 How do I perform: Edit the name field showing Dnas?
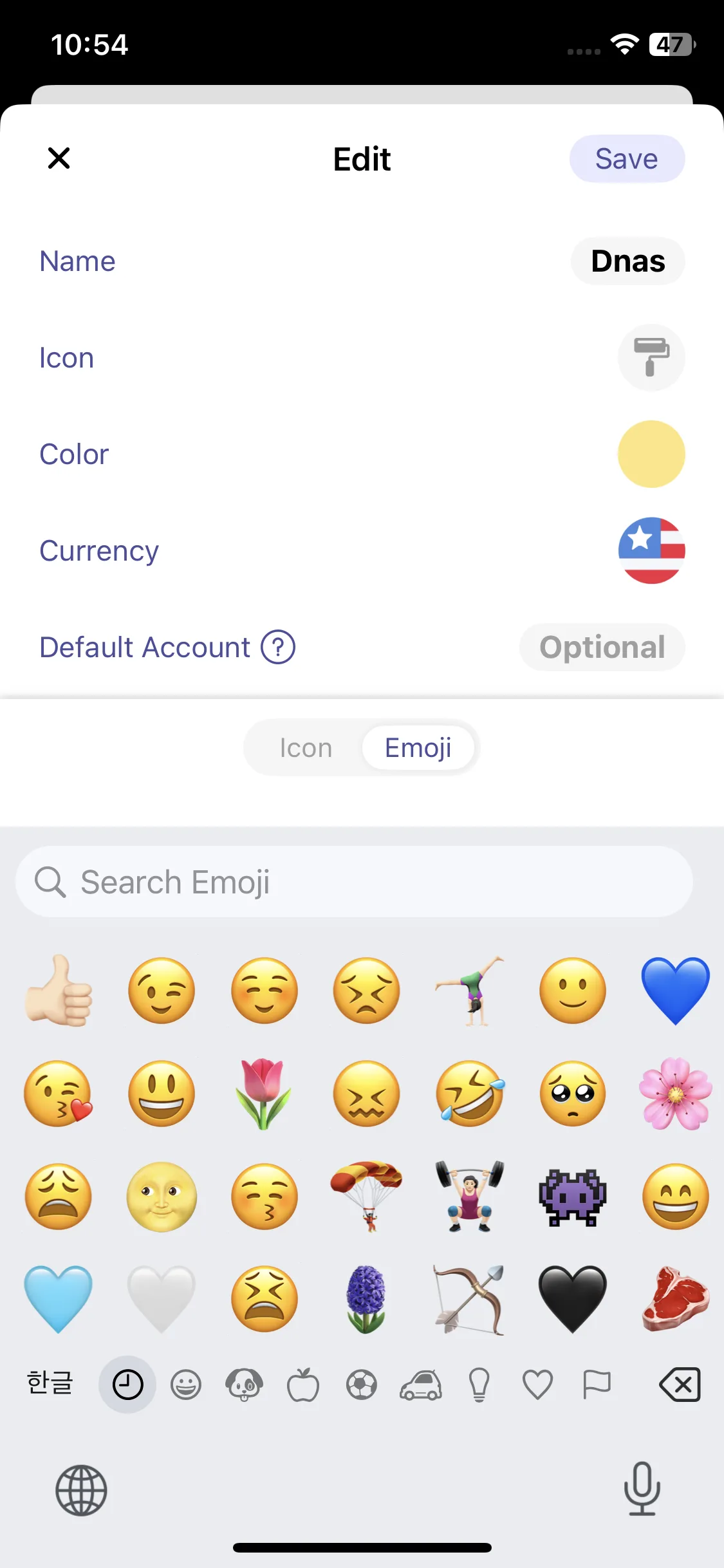point(627,261)
